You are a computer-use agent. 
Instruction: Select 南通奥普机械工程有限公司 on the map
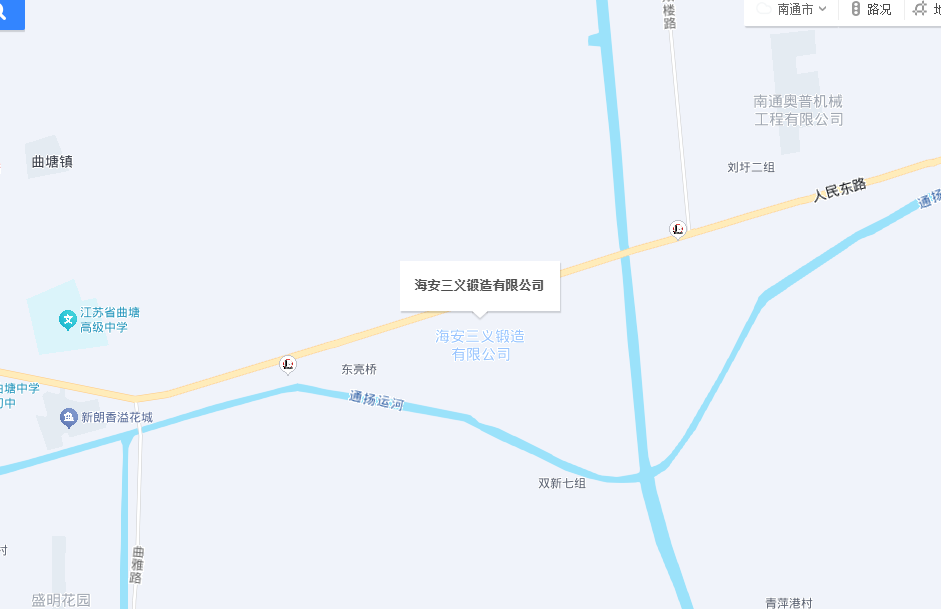[x=798, y=110]
